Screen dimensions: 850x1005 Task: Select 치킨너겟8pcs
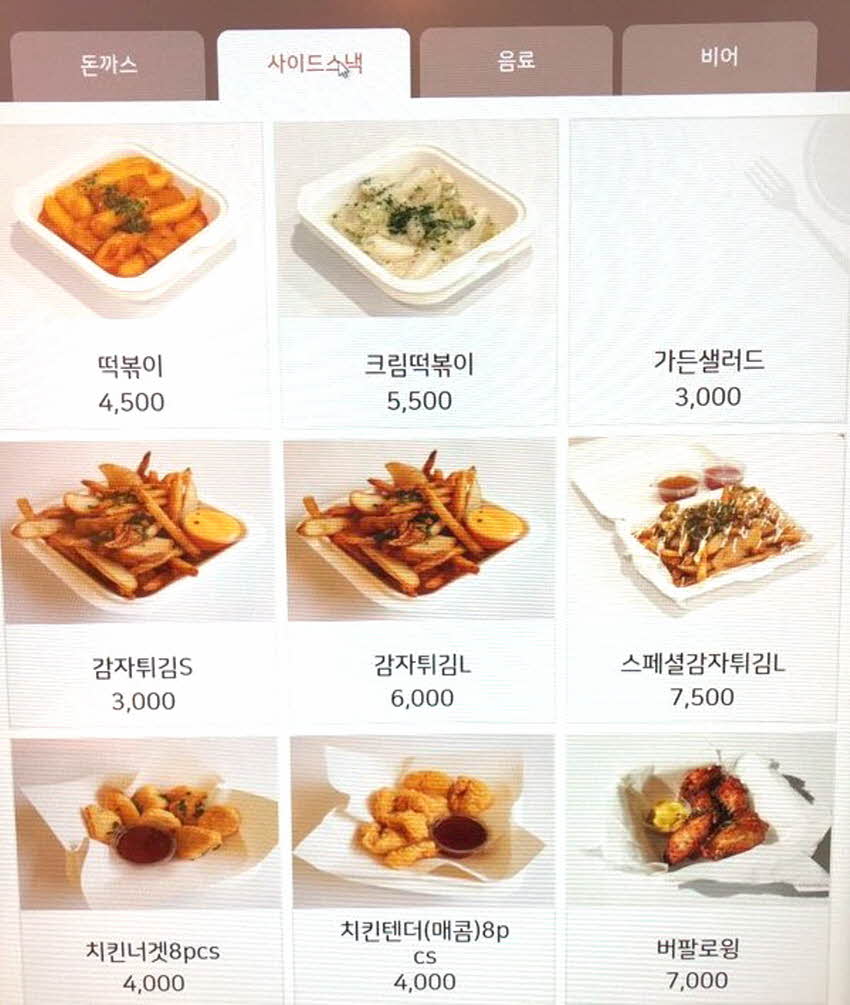tap(148, 870)
